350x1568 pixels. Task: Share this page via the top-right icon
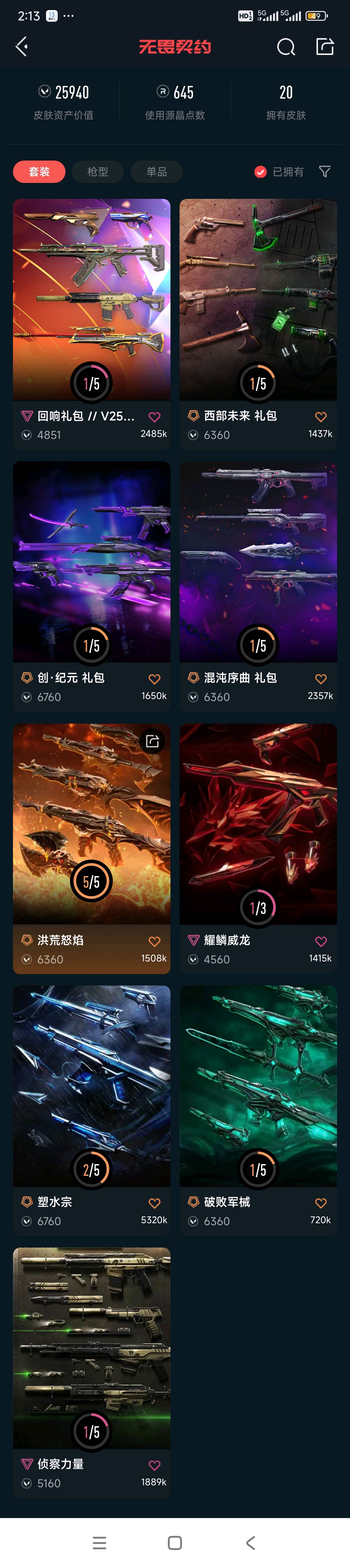[325, 46]
